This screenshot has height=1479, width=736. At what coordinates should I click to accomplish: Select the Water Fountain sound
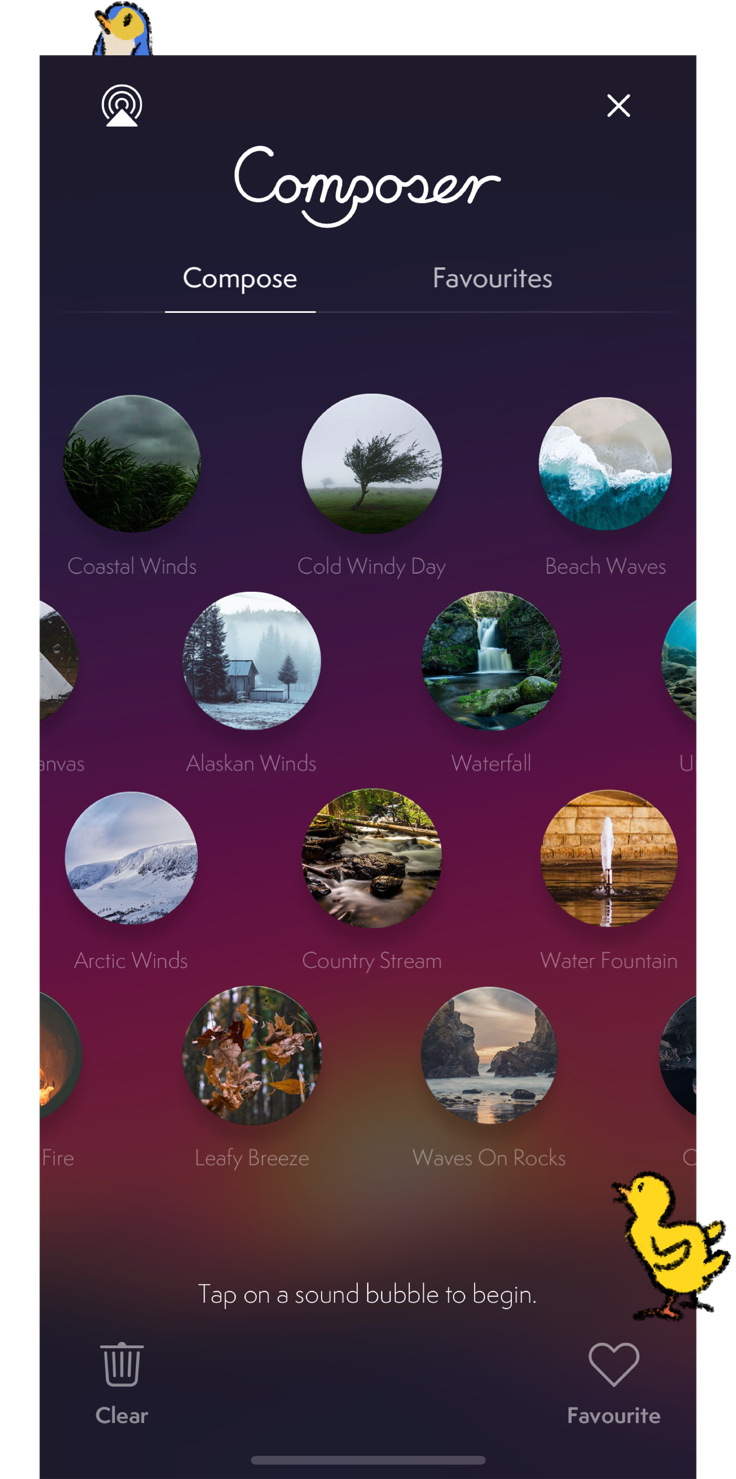point(609,858)
